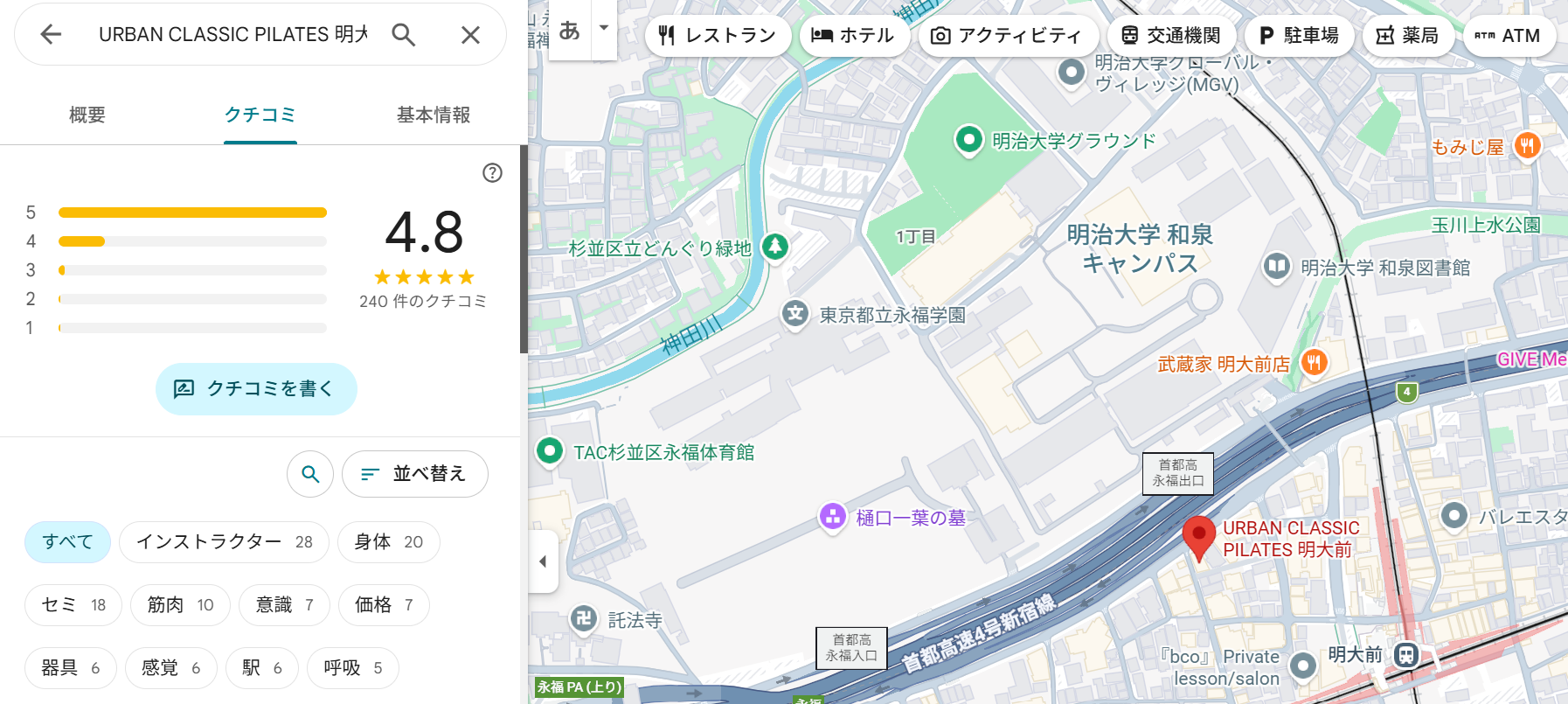Clear the search with the X icon
This screenshot has height=704, width=1568.
470,35
